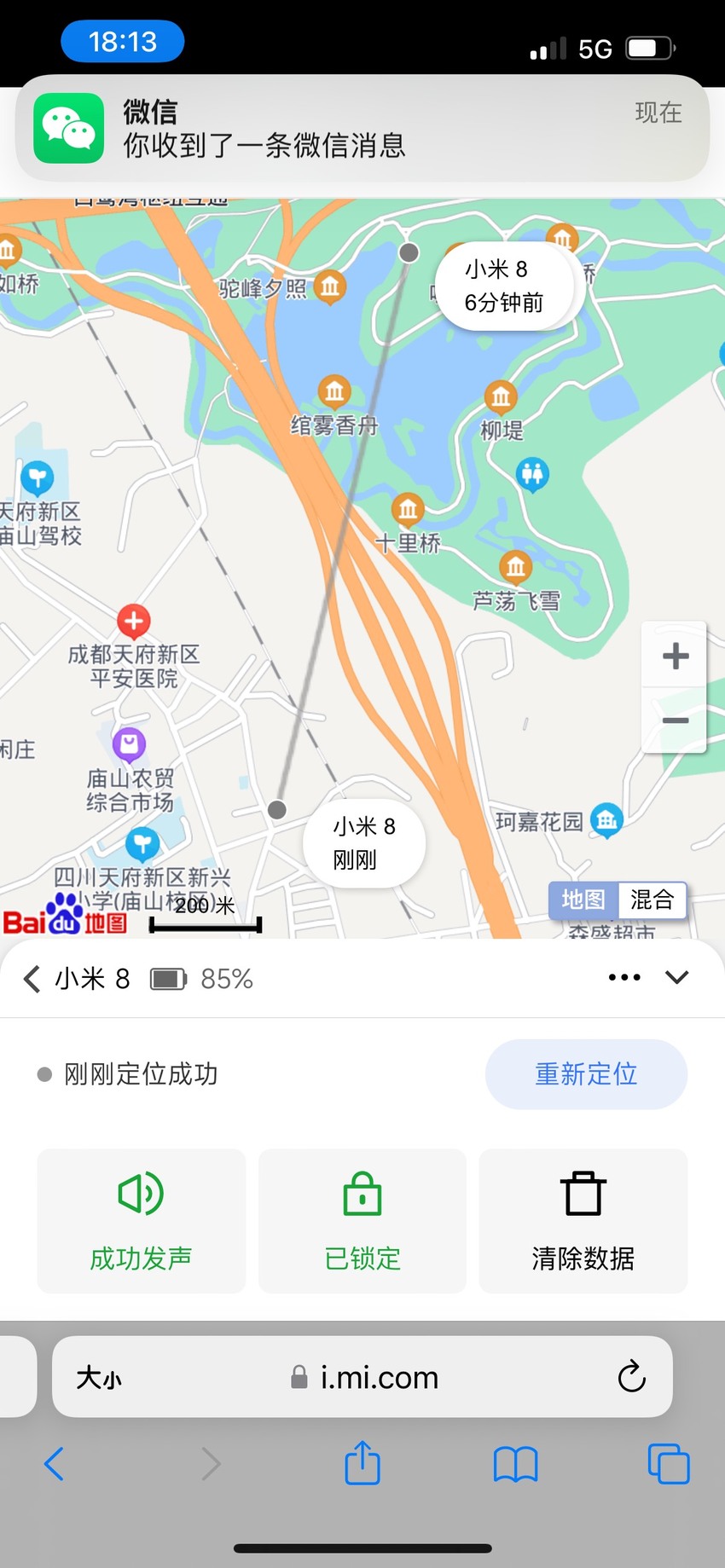Open Safari bookmarks
Screen dimensions: 725x1568
516,1464
